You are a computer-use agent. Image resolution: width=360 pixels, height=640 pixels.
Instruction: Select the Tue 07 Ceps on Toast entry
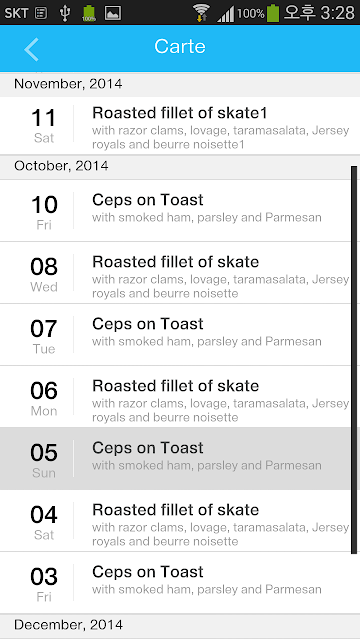tap(180, 335)
